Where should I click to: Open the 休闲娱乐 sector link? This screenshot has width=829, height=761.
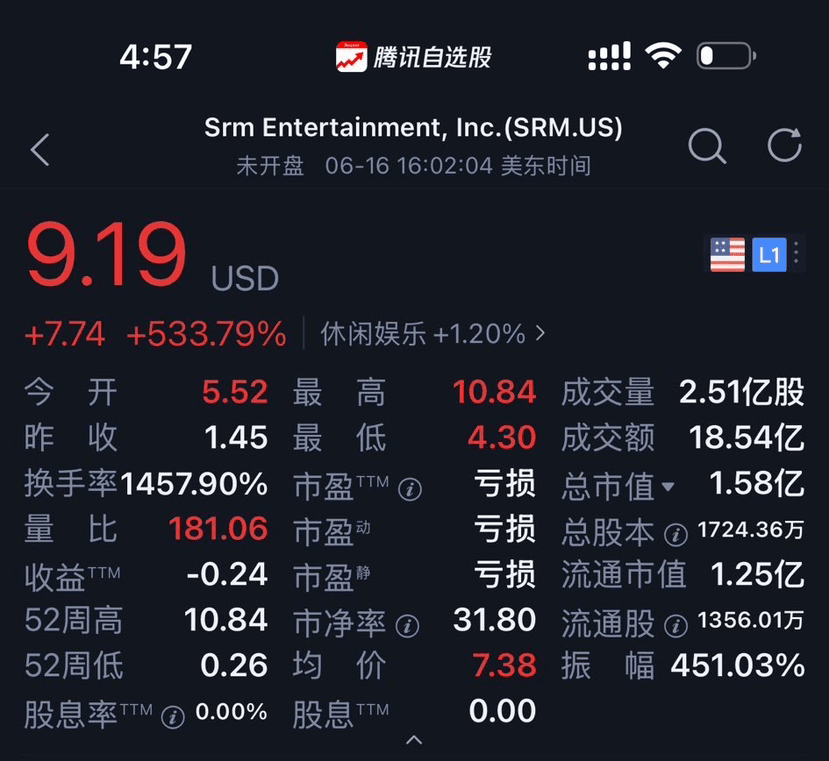click(433, 334)
